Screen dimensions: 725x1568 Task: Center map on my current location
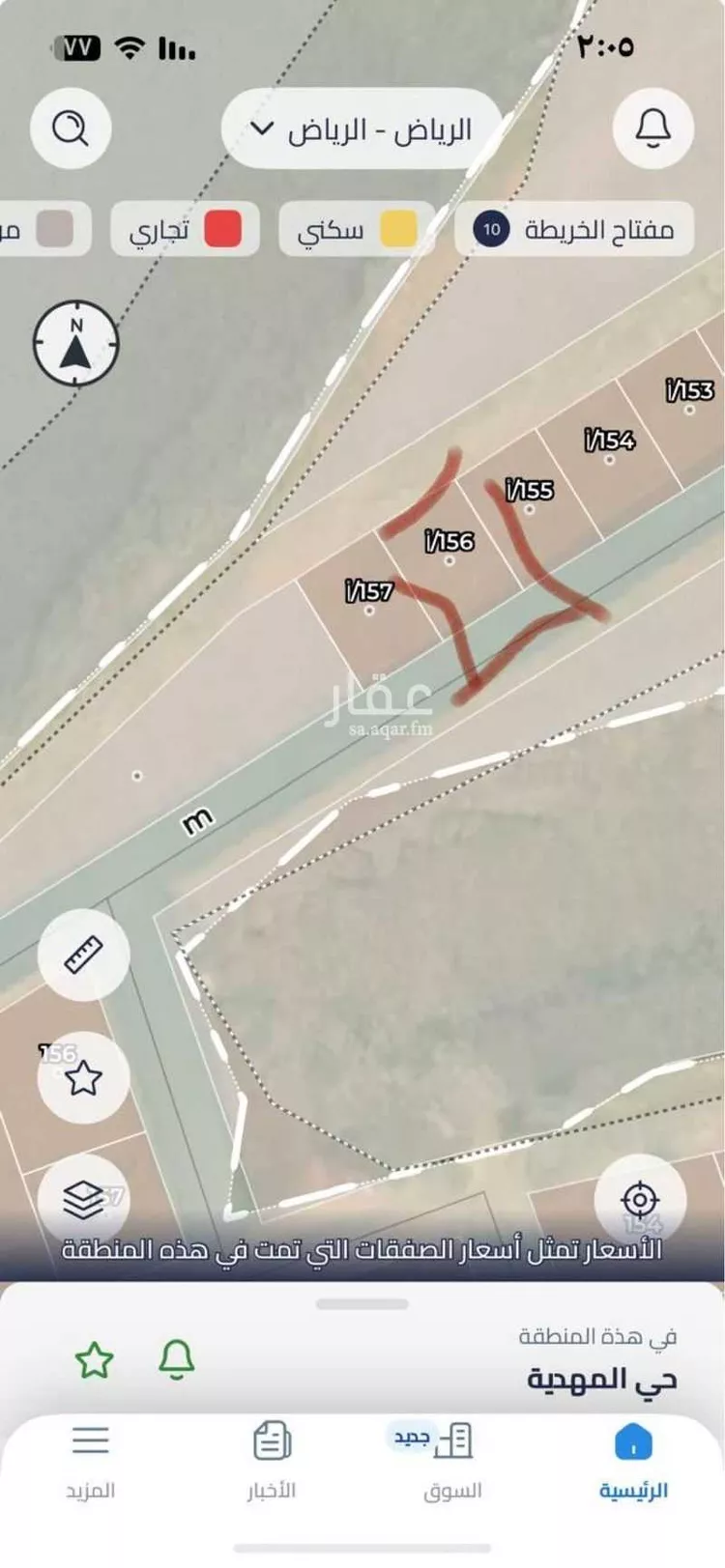640,1200
